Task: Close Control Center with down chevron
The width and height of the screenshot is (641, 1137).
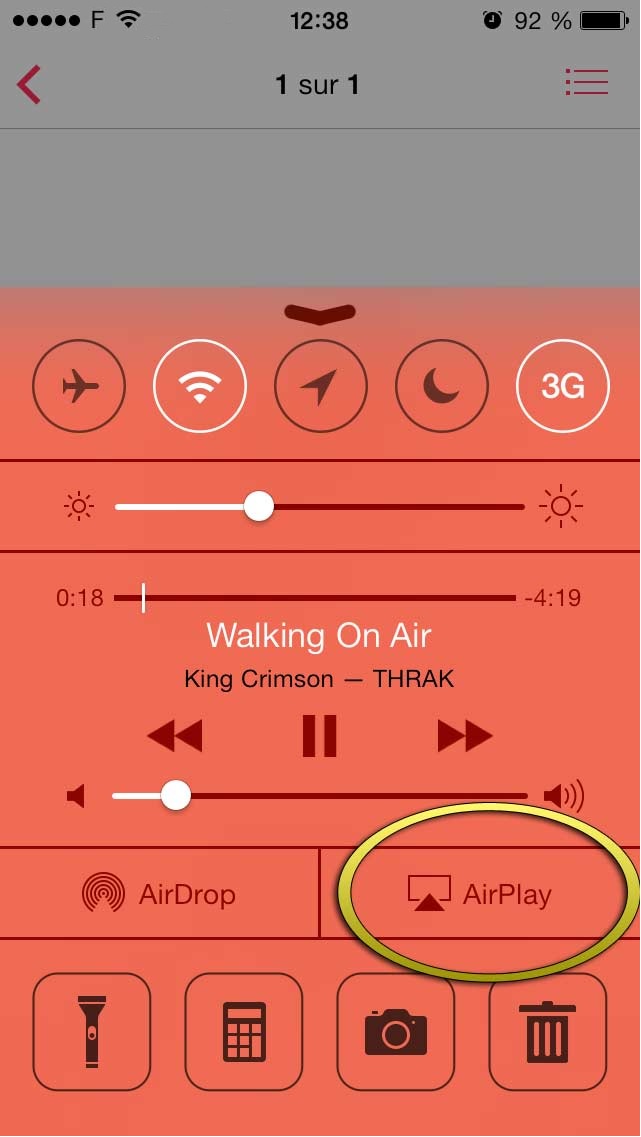Action: point(320,313)
